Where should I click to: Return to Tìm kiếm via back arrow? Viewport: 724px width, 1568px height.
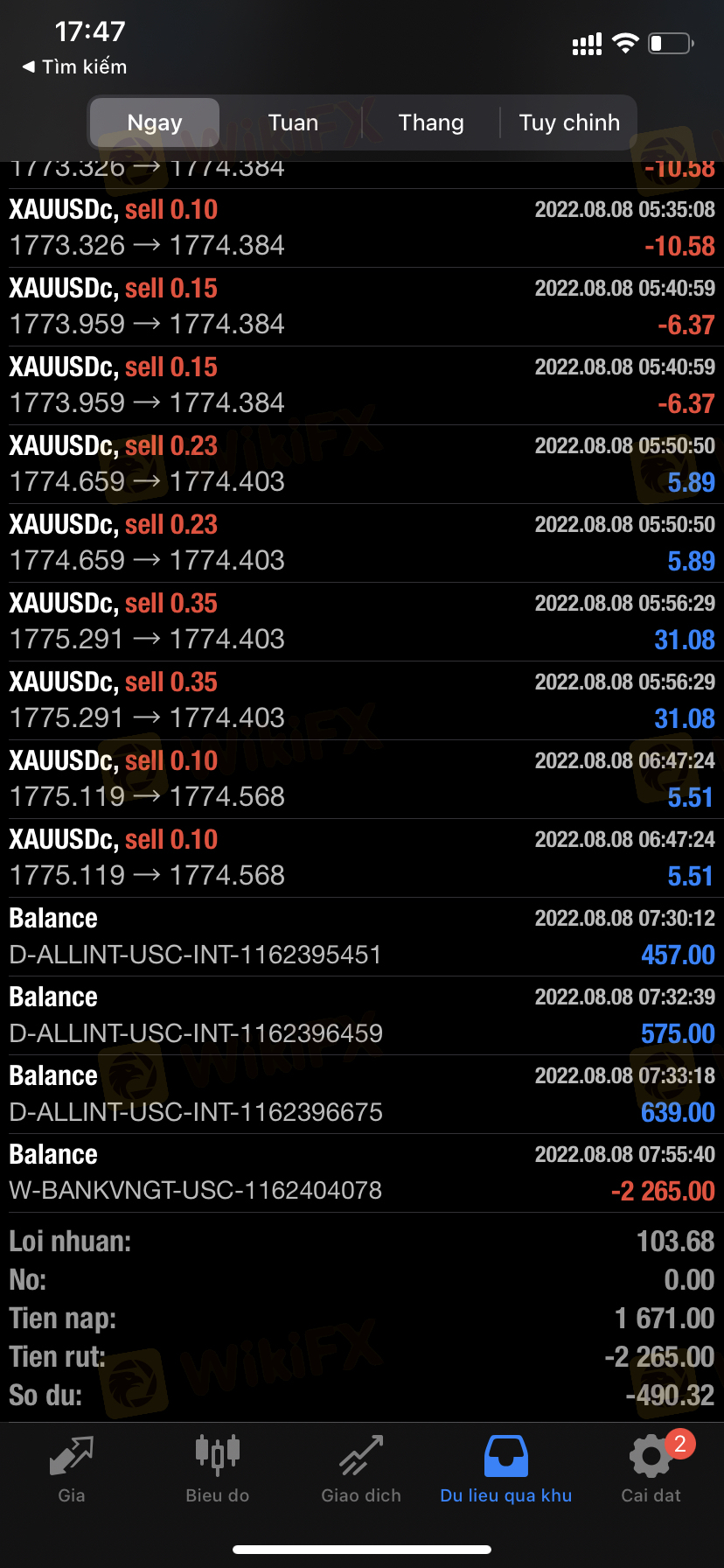pyautogui.click(x=74, y=66)
